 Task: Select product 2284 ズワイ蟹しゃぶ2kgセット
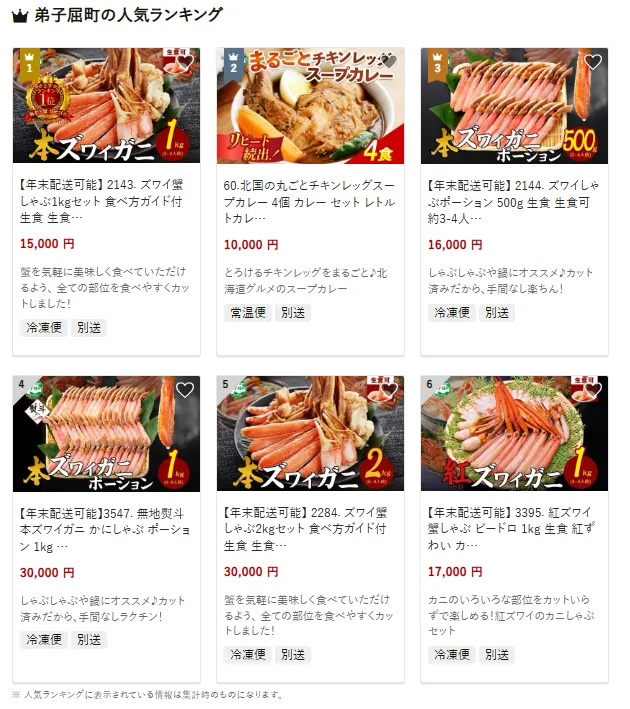point(310,529)
